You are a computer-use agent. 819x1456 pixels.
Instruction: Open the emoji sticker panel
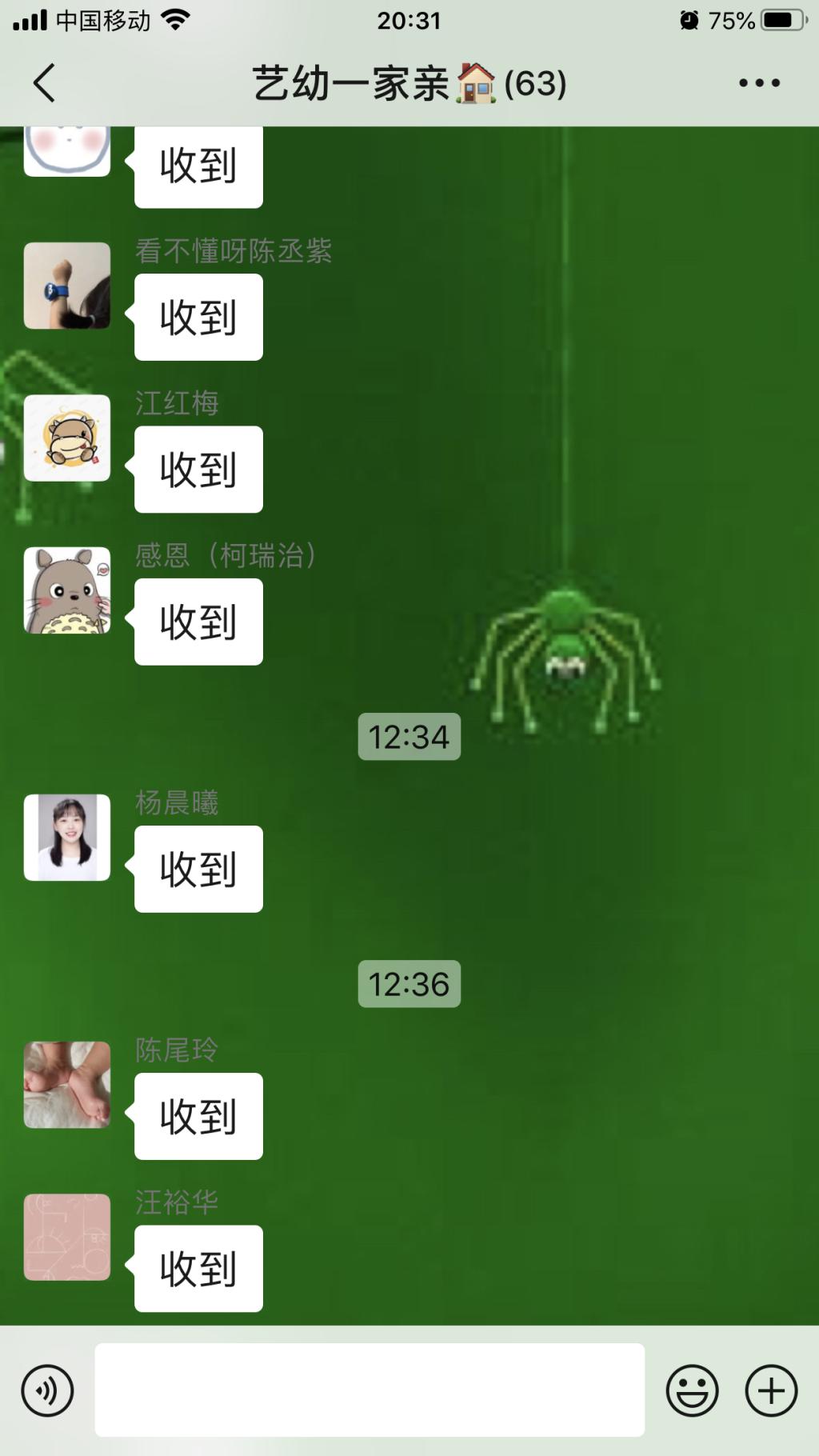tap(692, 1390)
